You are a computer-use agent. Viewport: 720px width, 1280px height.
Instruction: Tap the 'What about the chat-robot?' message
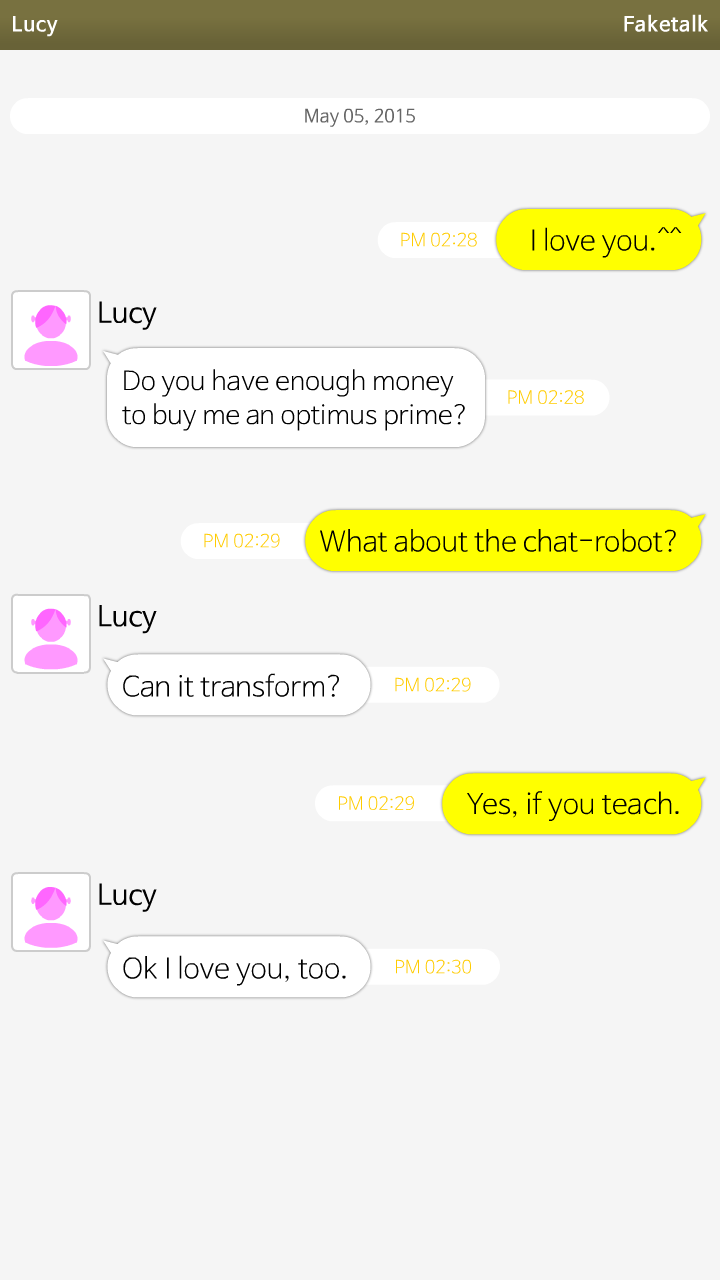click(x=503, y=540)
